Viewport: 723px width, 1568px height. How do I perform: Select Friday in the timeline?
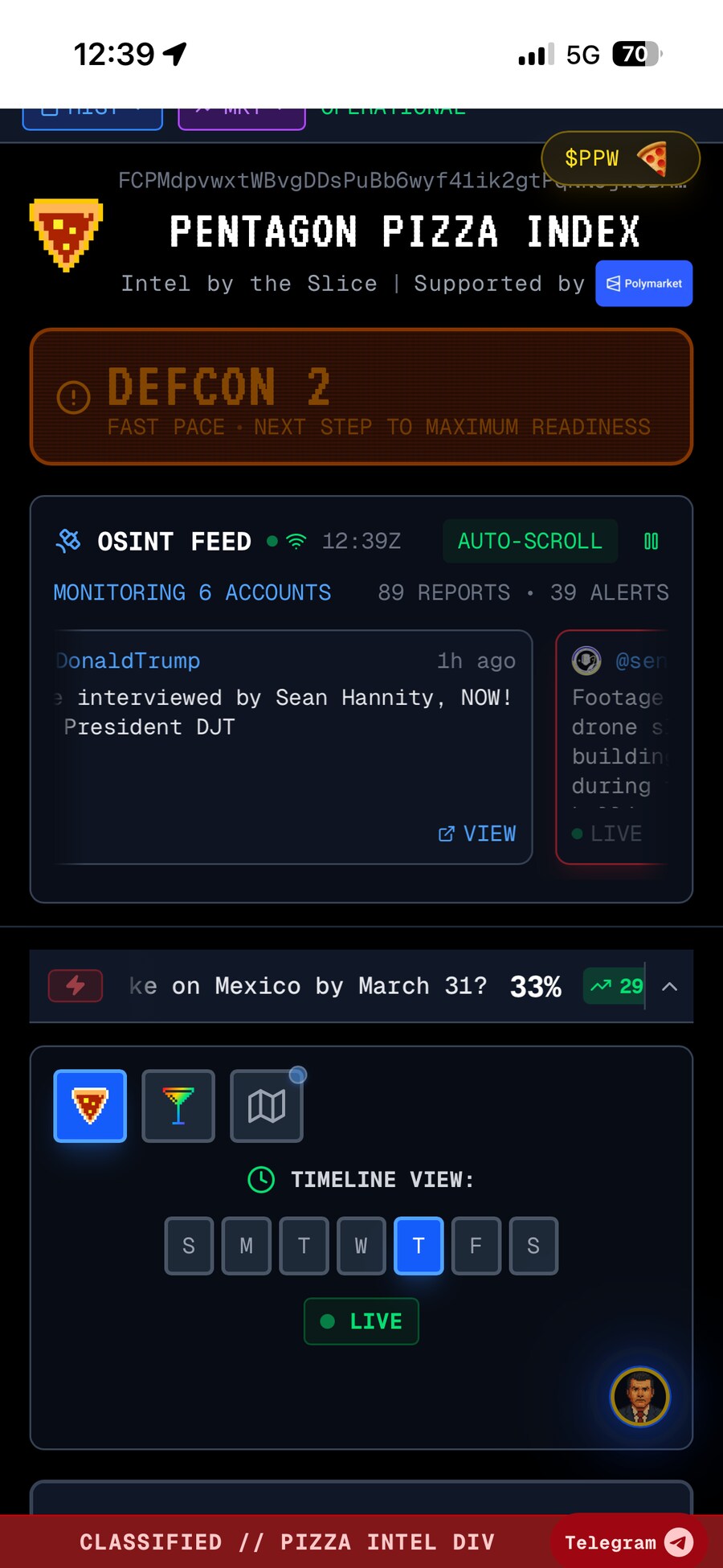(476, 1246)
